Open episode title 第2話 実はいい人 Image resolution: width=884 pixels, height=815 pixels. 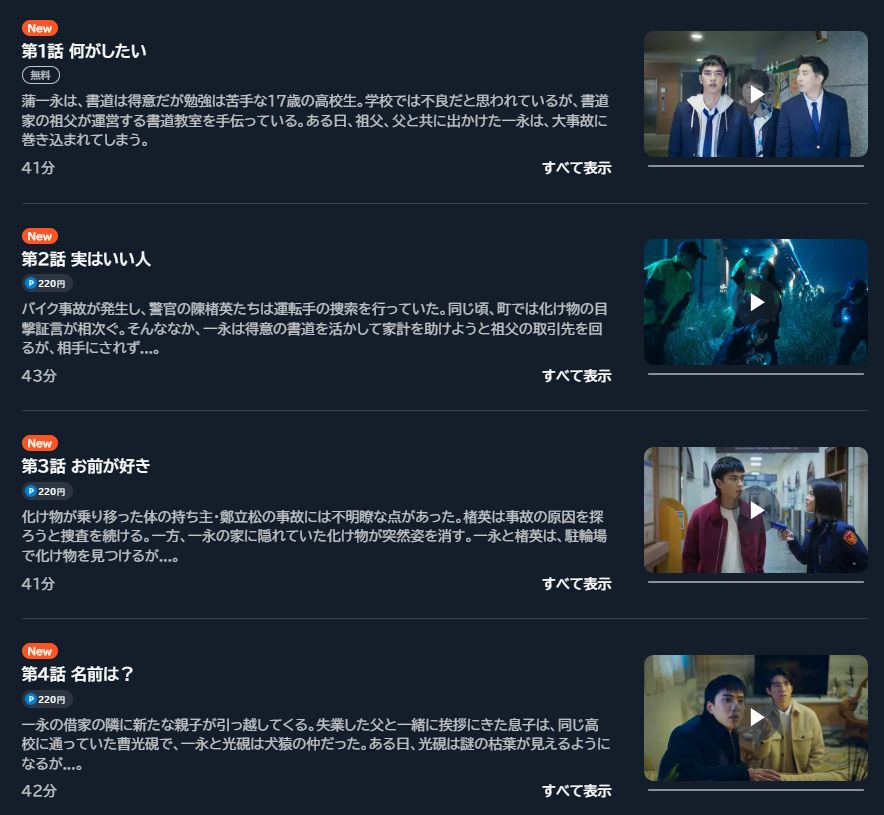(86, 259)
